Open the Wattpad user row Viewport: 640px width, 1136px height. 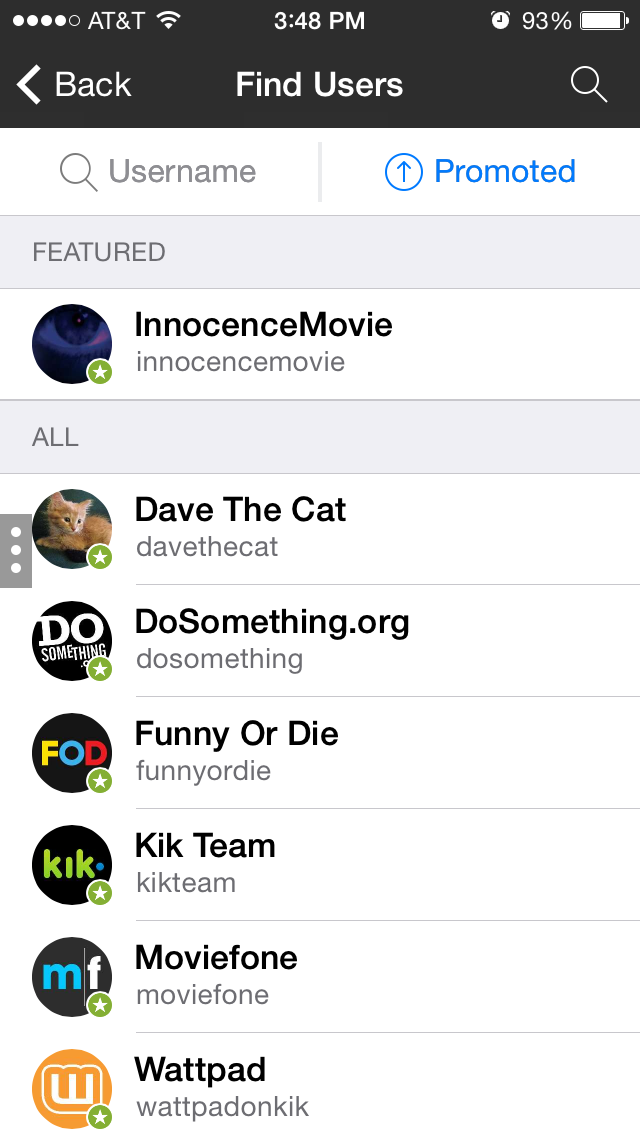pos(320,1088)
